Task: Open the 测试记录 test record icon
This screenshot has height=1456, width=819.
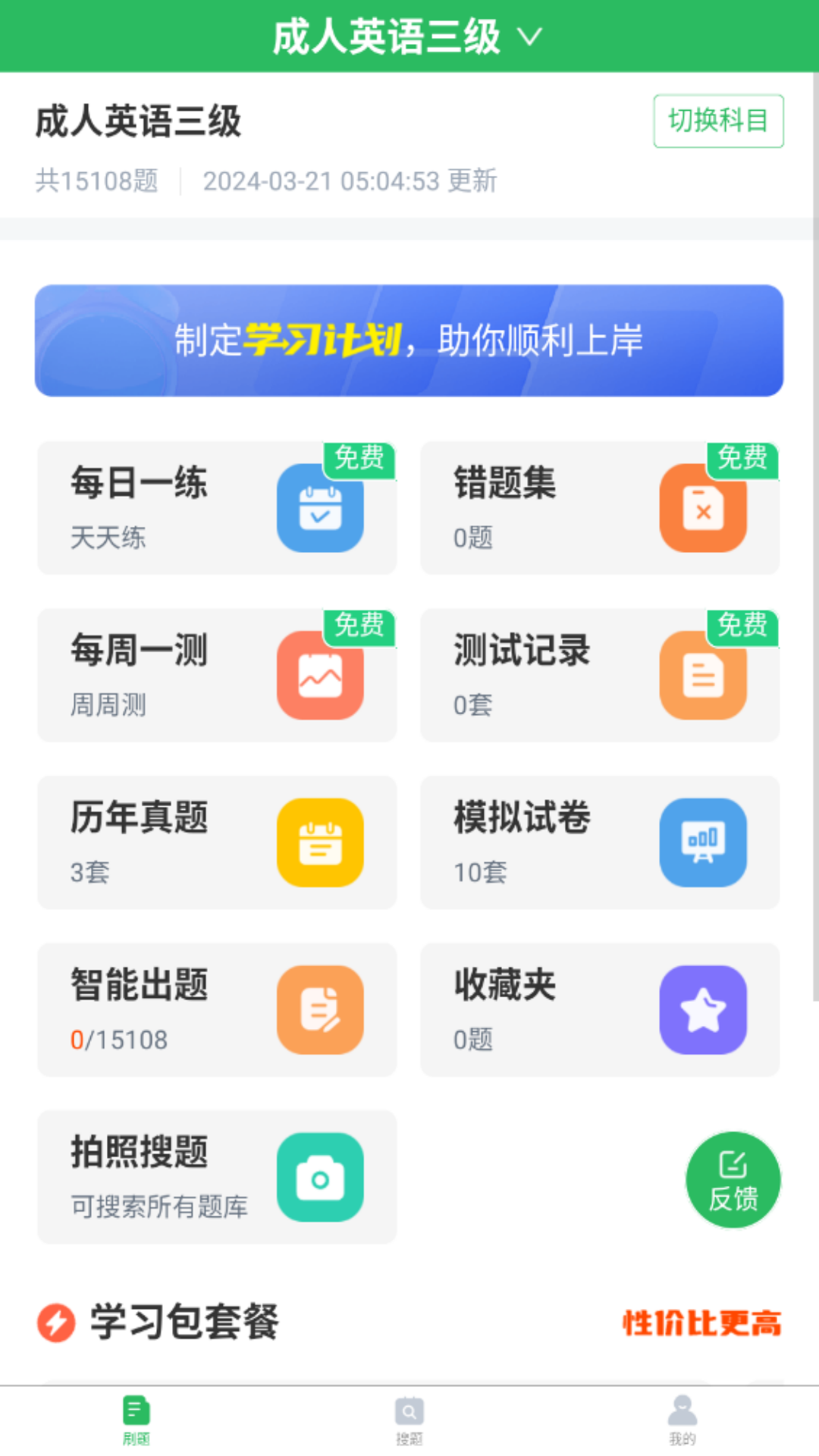Action: coord(703,675)
